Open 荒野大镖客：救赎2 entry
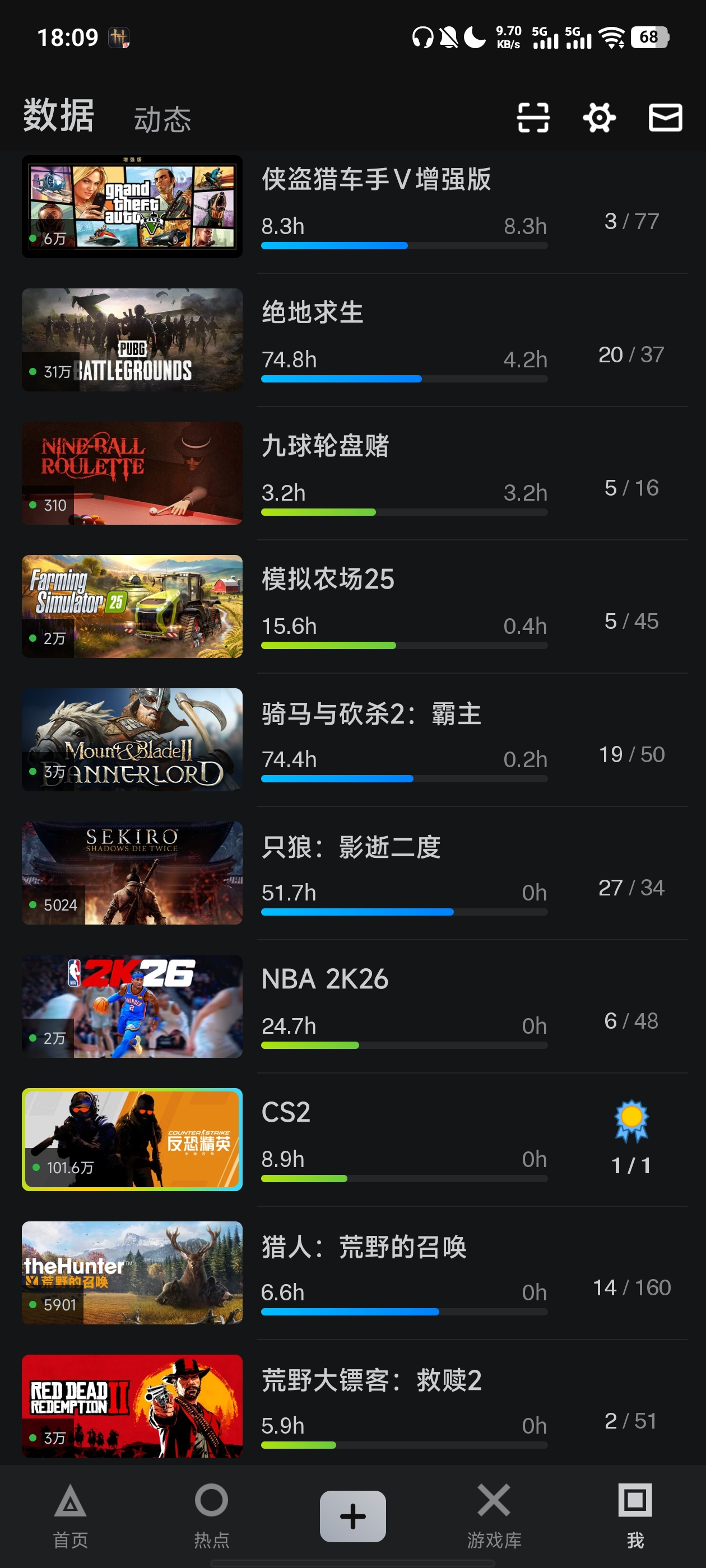The image size is (706, 1568). point(371,1380)
